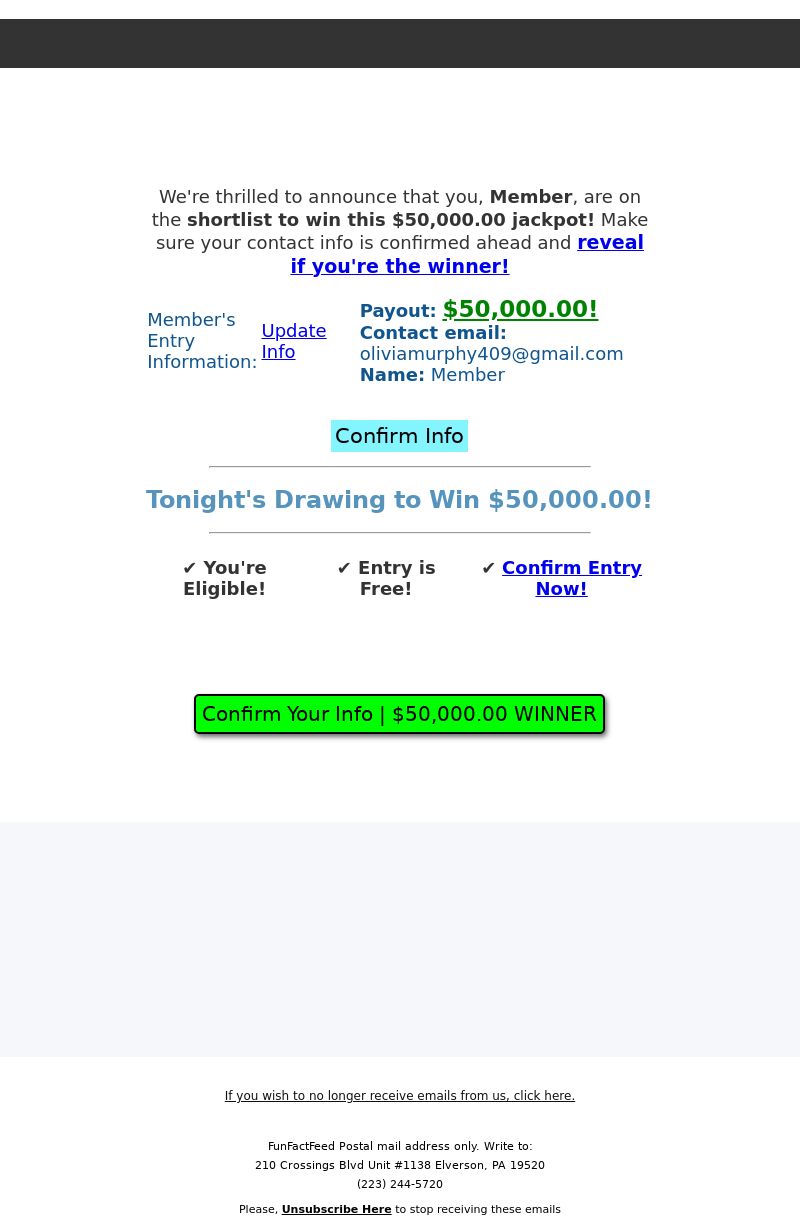Click the no longer receive emails link

pyautogui.click(x=399, y=1096)
